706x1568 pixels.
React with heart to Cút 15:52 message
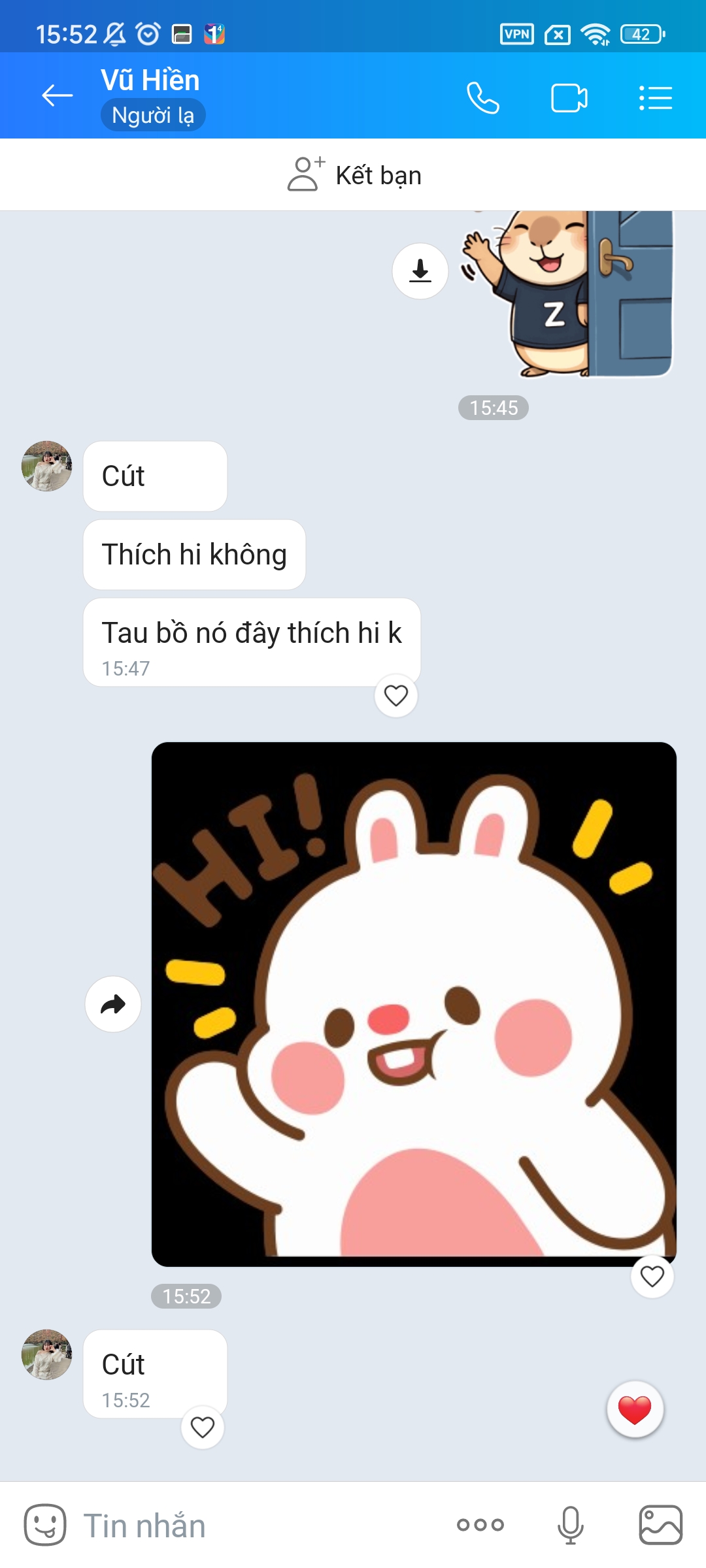tap(203, 1427)
